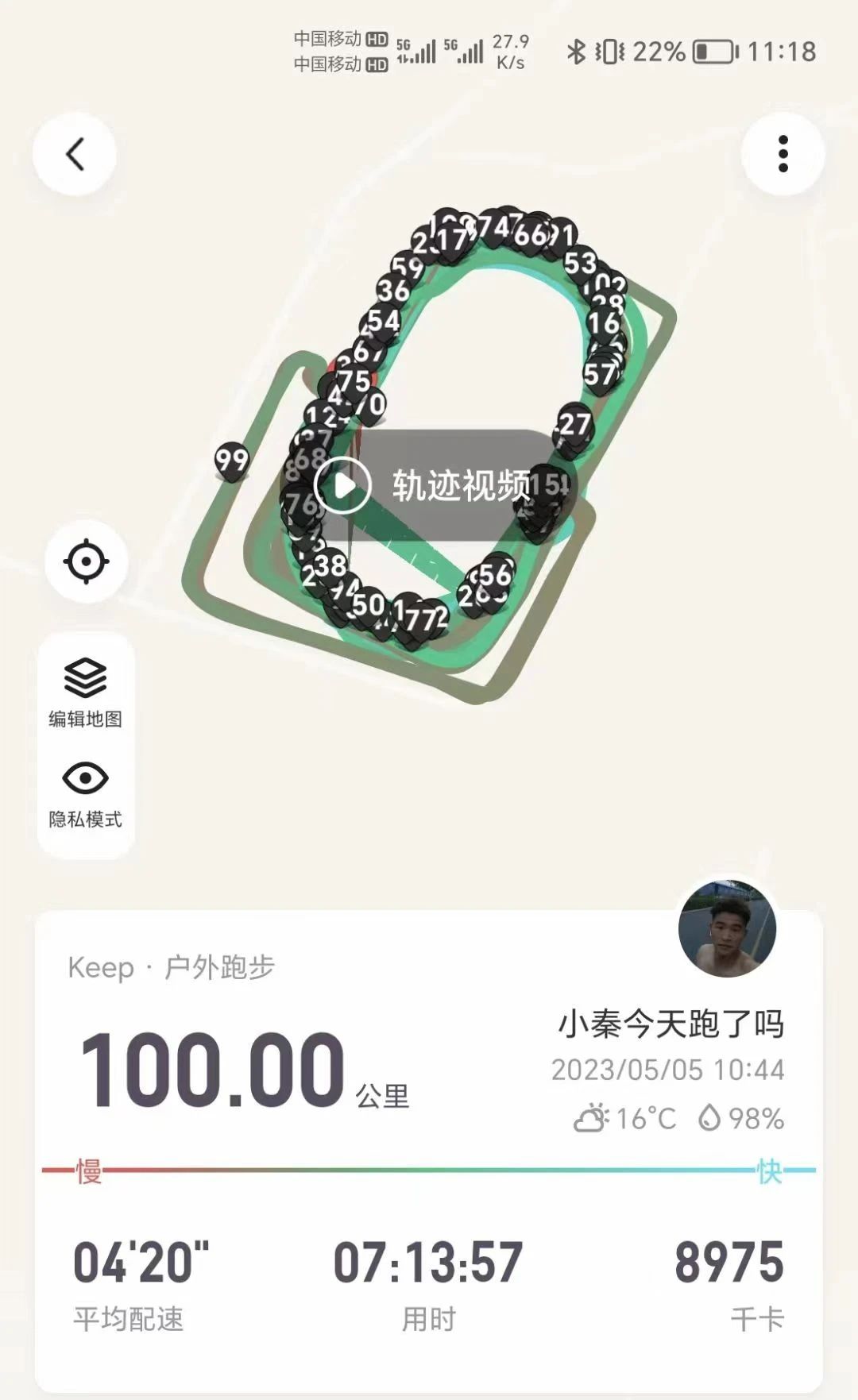Go back using the arrow button
858x1400 pixels.
75,154
